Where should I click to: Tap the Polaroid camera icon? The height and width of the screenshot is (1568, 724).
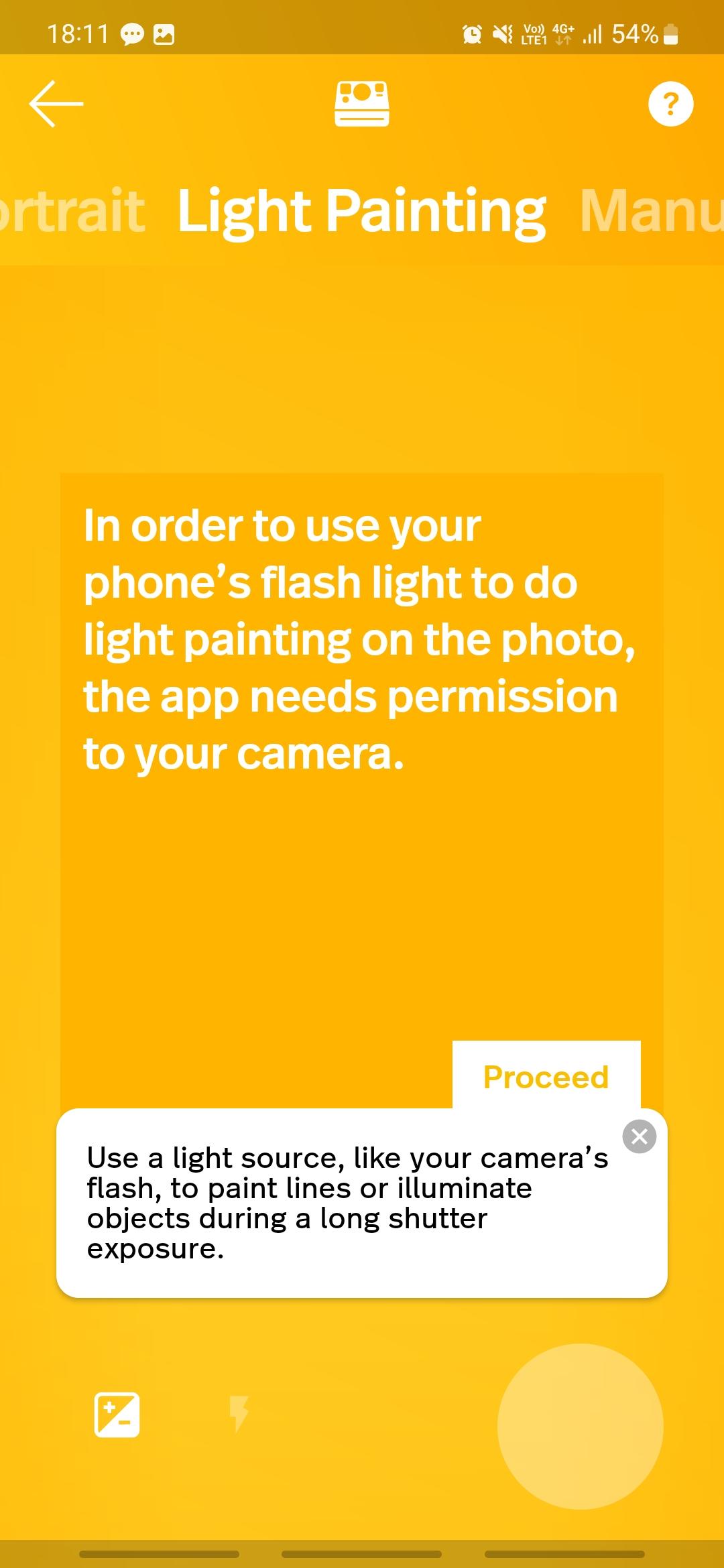(x=362, y=104)
